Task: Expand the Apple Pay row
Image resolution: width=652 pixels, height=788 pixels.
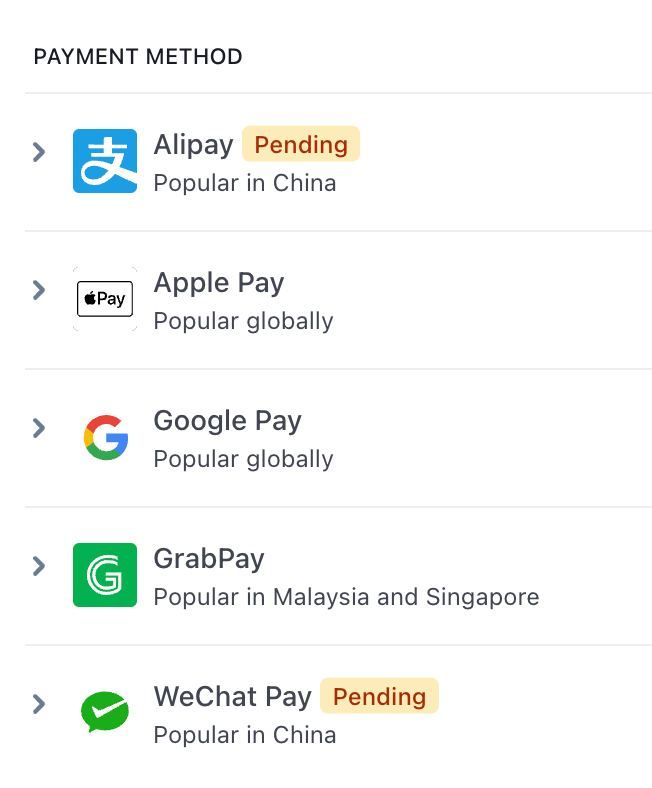Action: pyautogui.click(x=39, y=291)
